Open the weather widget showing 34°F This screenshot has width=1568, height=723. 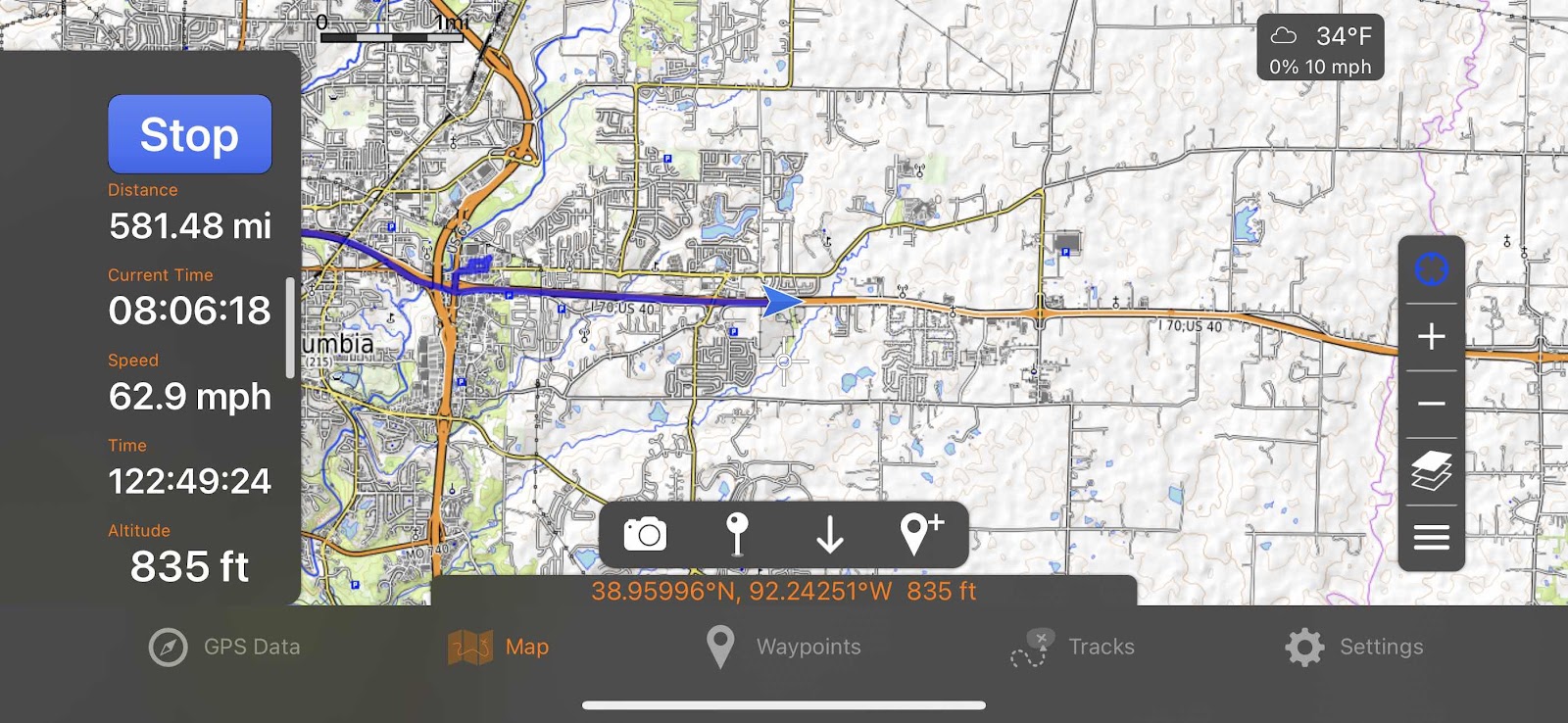click(1320, 50)
